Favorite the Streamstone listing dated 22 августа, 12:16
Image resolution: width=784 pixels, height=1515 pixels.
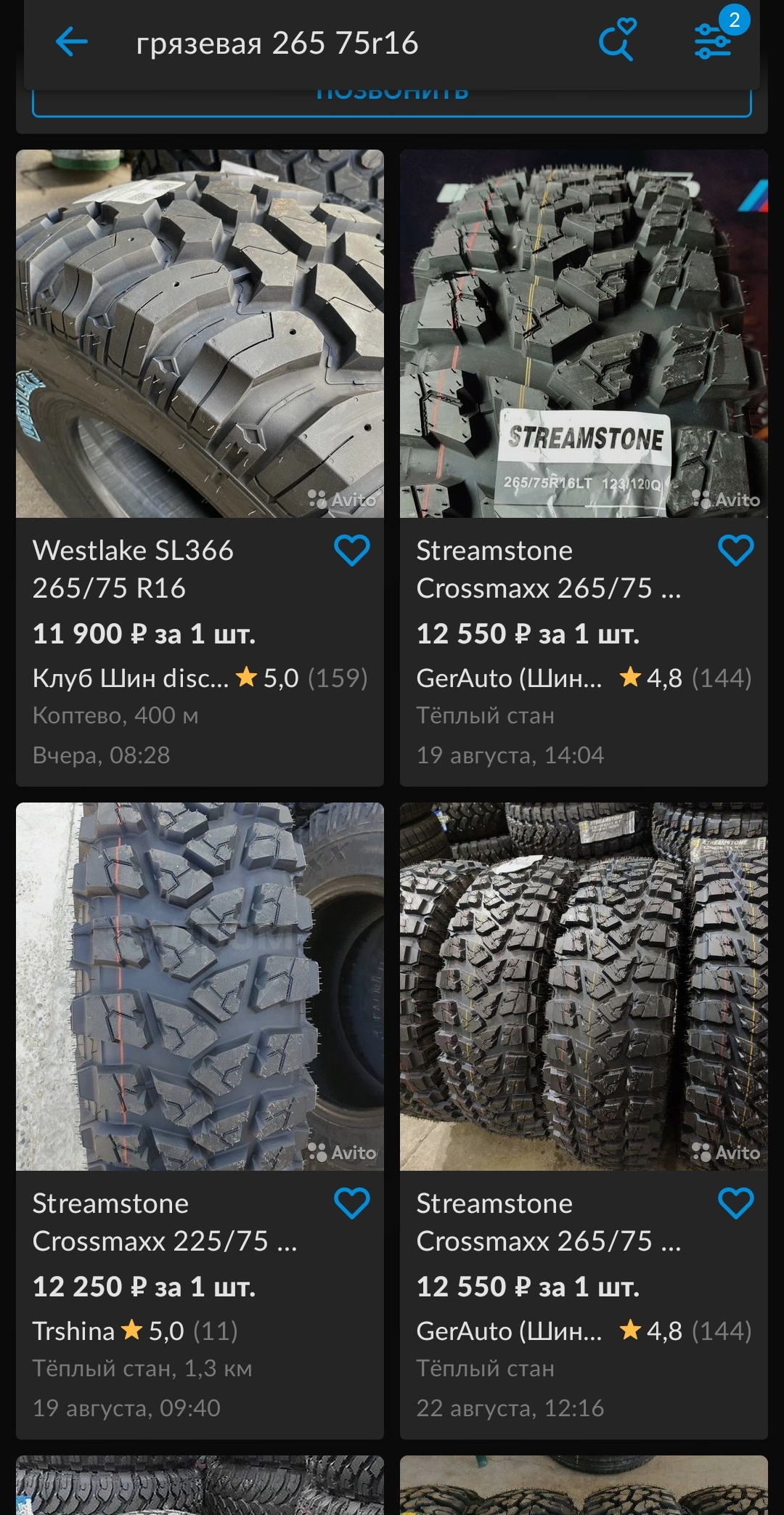click(735, 1203)
